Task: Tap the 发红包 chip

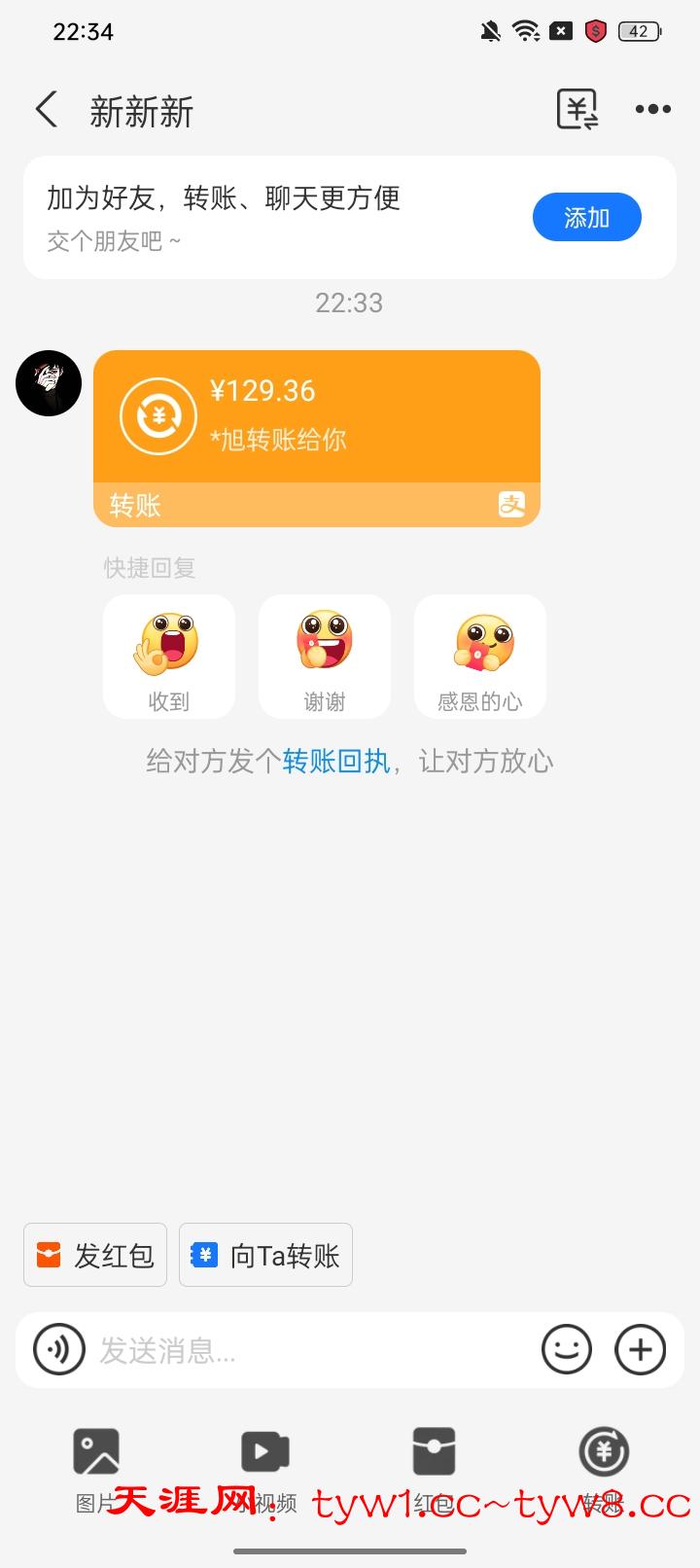Action: coord(95,1255)
